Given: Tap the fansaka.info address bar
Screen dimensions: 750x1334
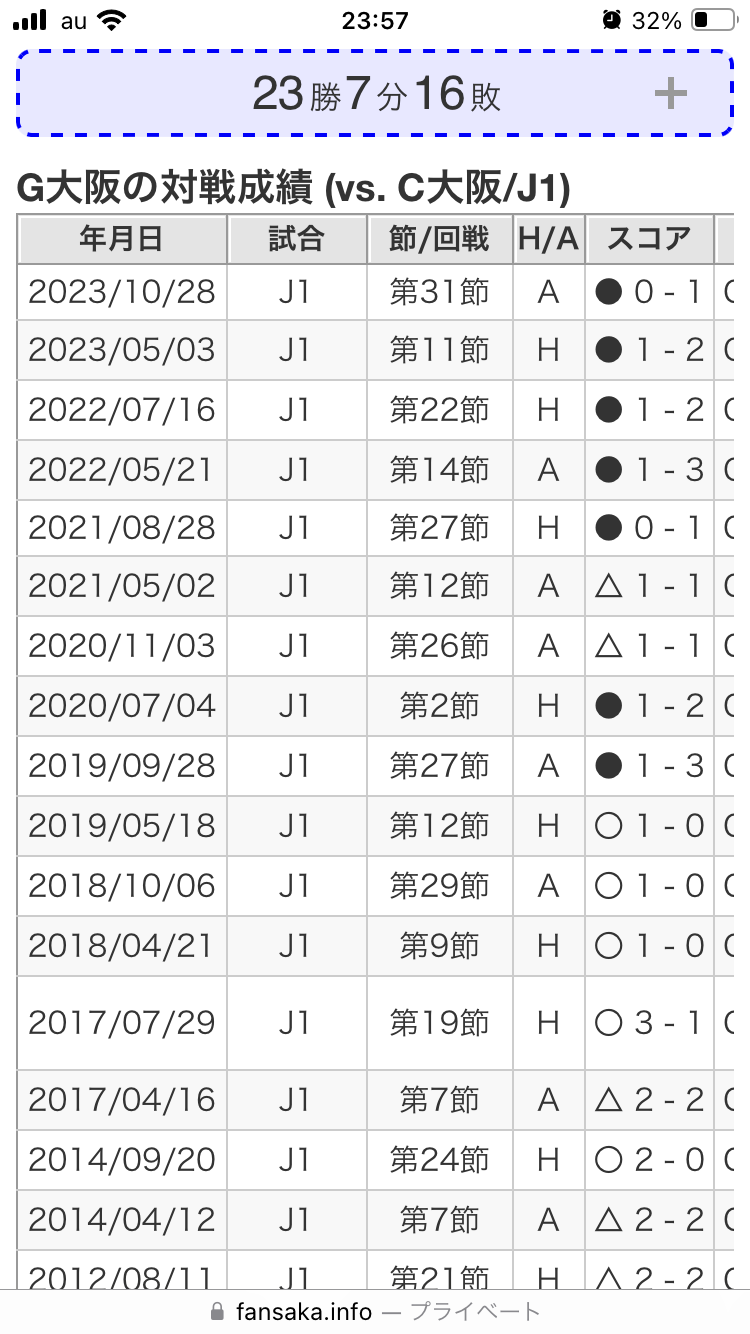Looking at the screenshot, I should click(375, 1311).
